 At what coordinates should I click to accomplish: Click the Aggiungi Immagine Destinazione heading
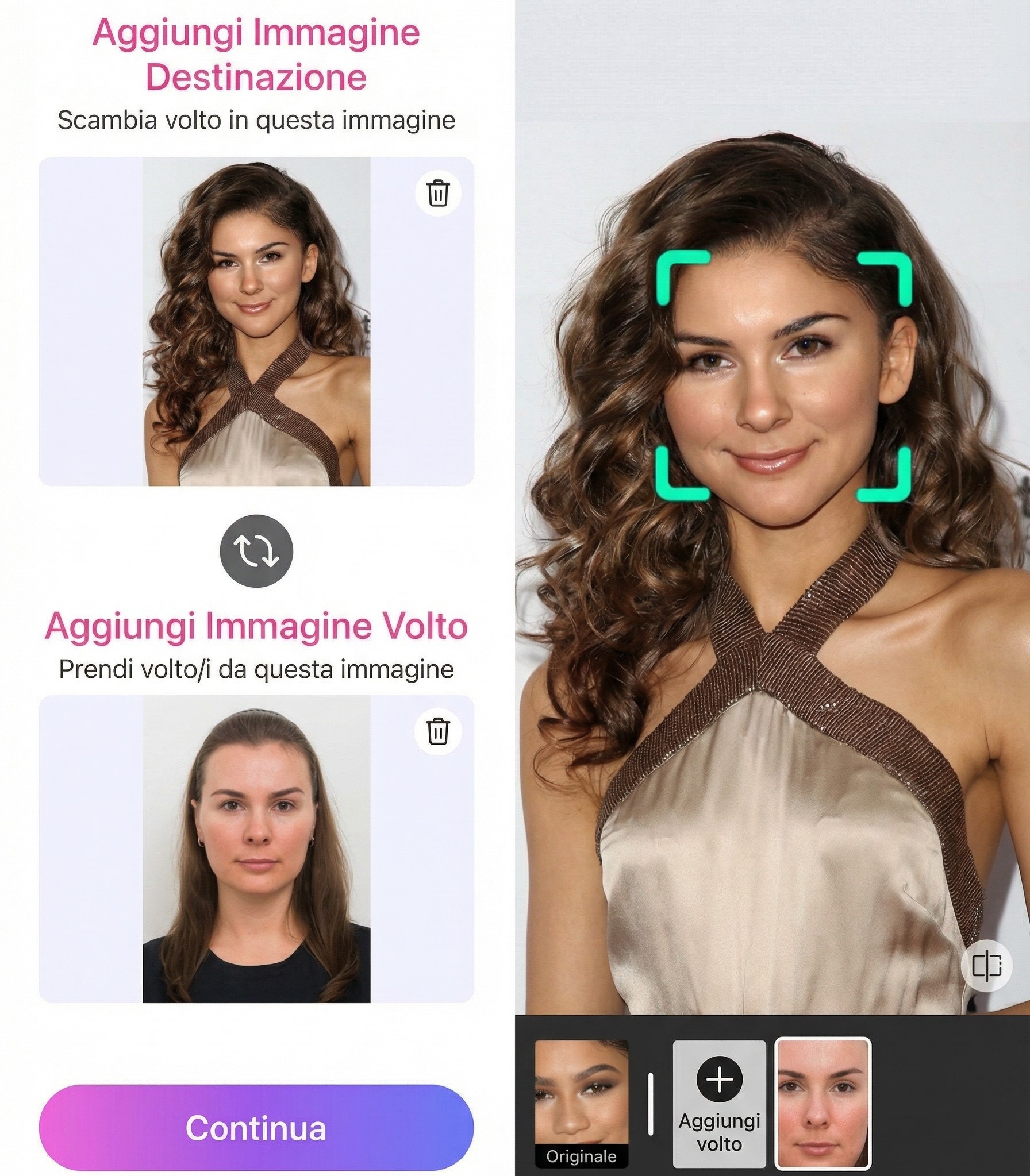[x=257, y=53]
